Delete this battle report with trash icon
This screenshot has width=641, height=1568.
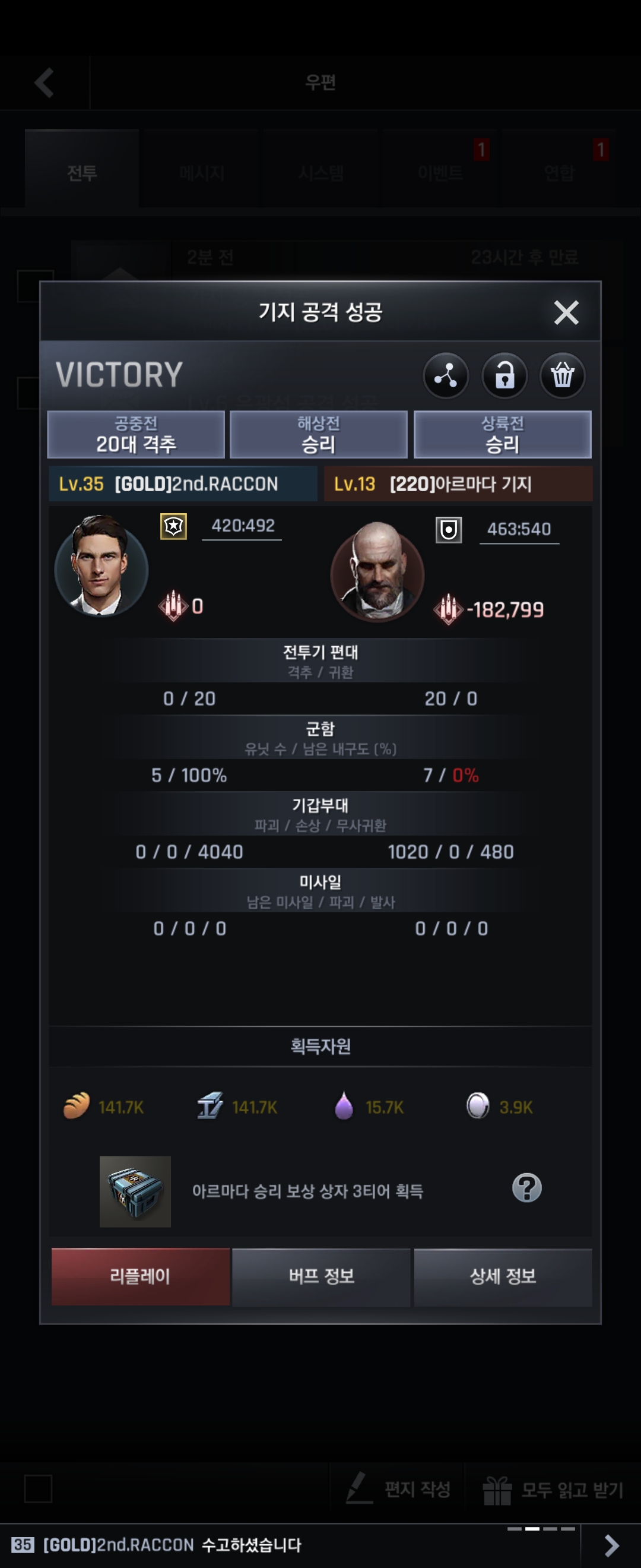[x=563, y=375]
